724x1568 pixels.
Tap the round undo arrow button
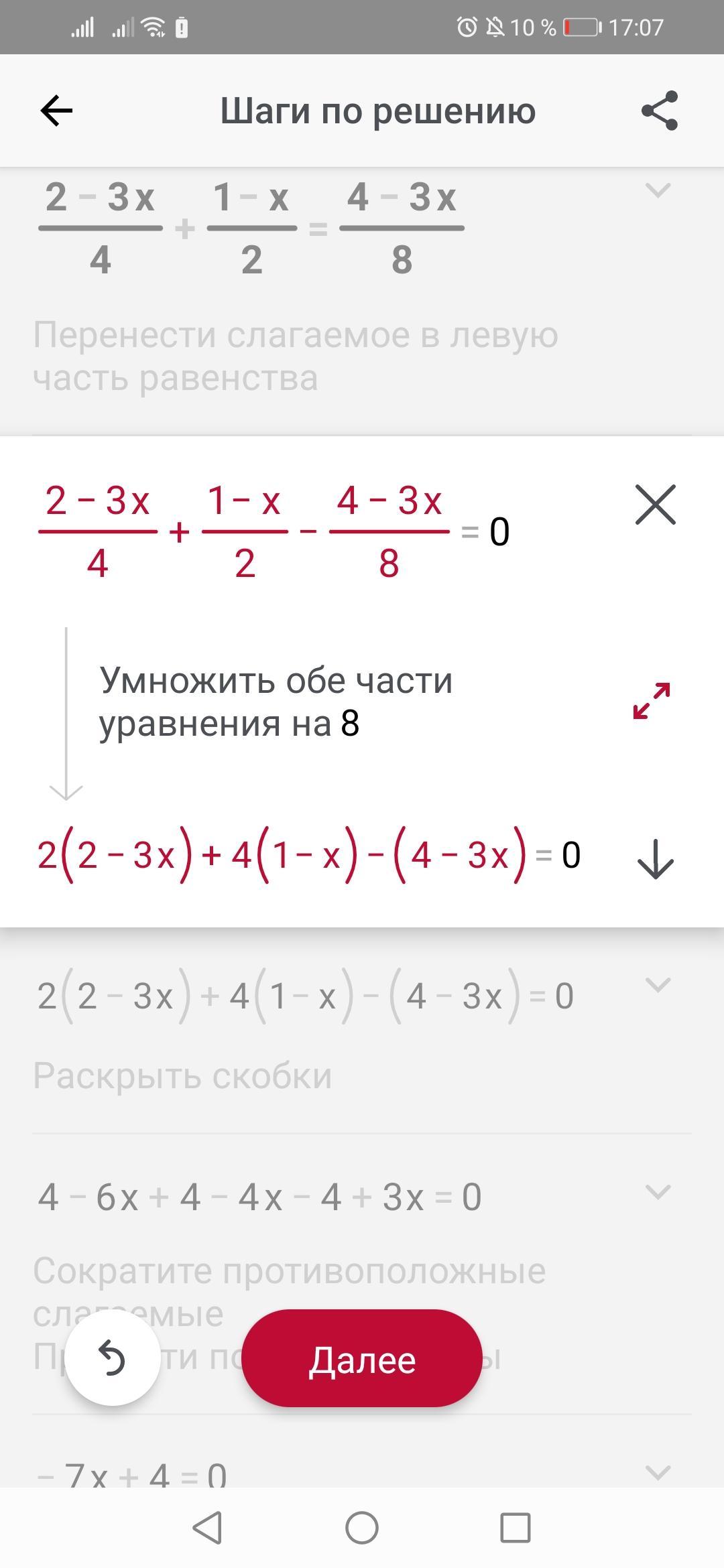pyautogui.click(x=113, y=1360)
